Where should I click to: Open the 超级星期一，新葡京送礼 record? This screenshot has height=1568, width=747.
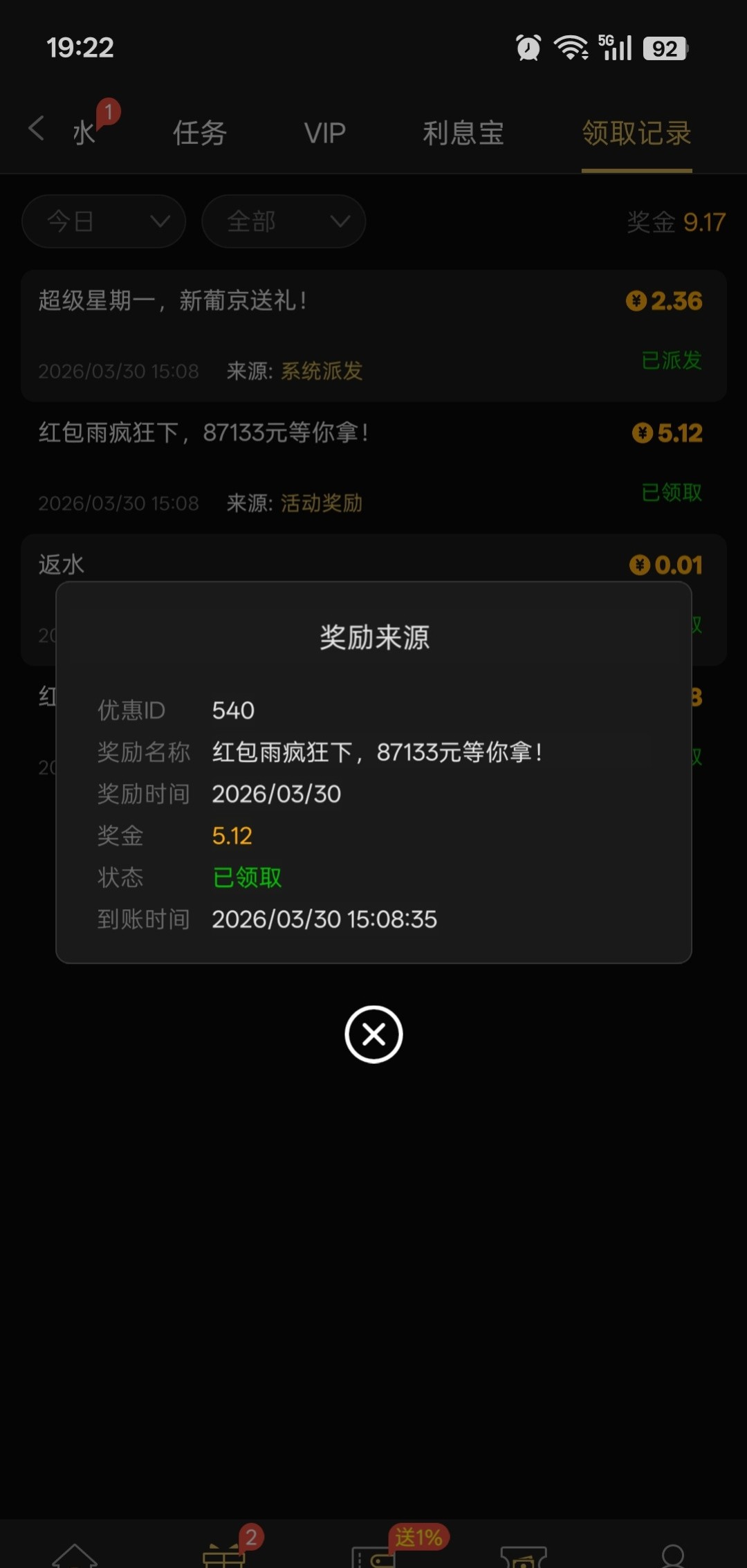(x=373, y=336)
